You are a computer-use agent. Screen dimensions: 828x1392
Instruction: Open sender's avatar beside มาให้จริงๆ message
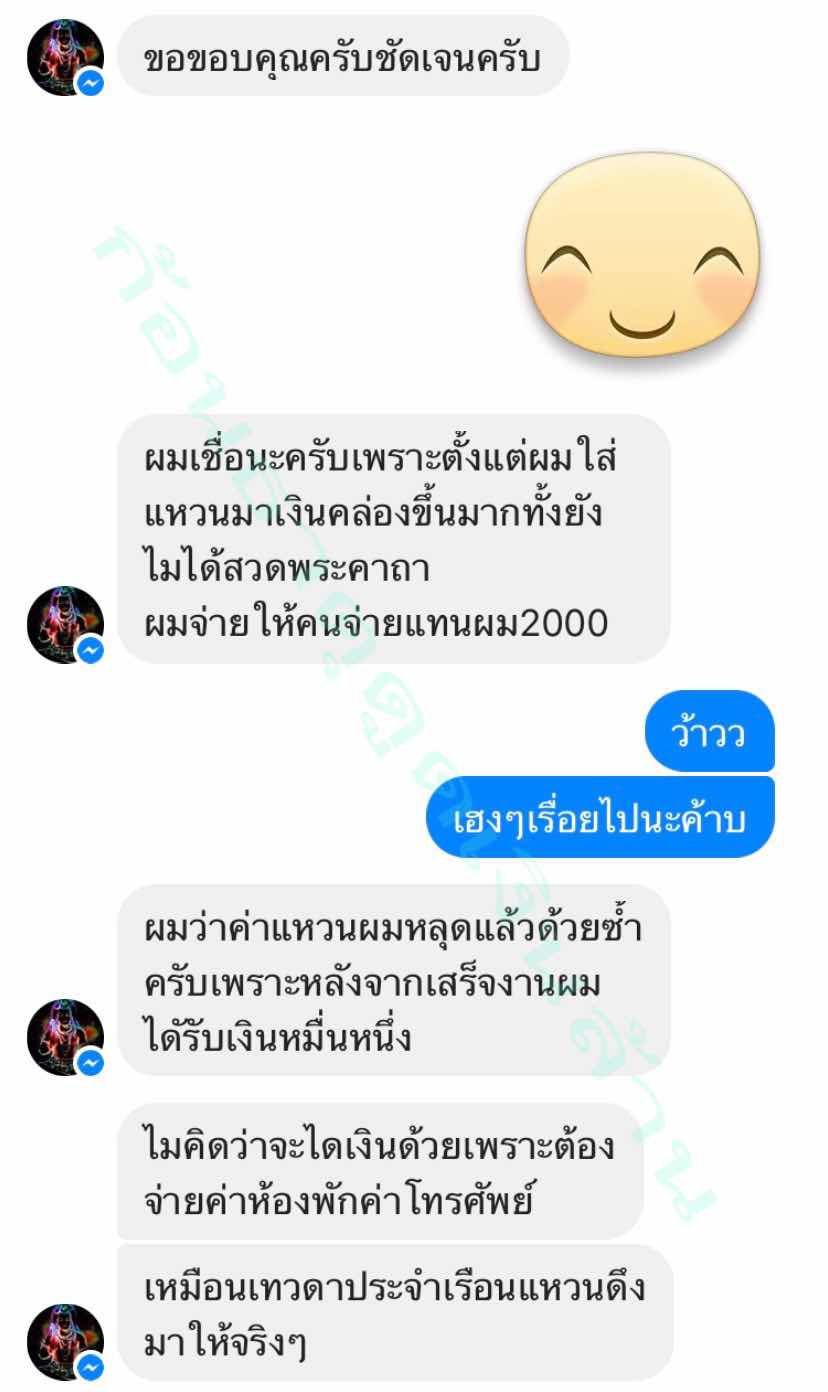(64, 1341)
